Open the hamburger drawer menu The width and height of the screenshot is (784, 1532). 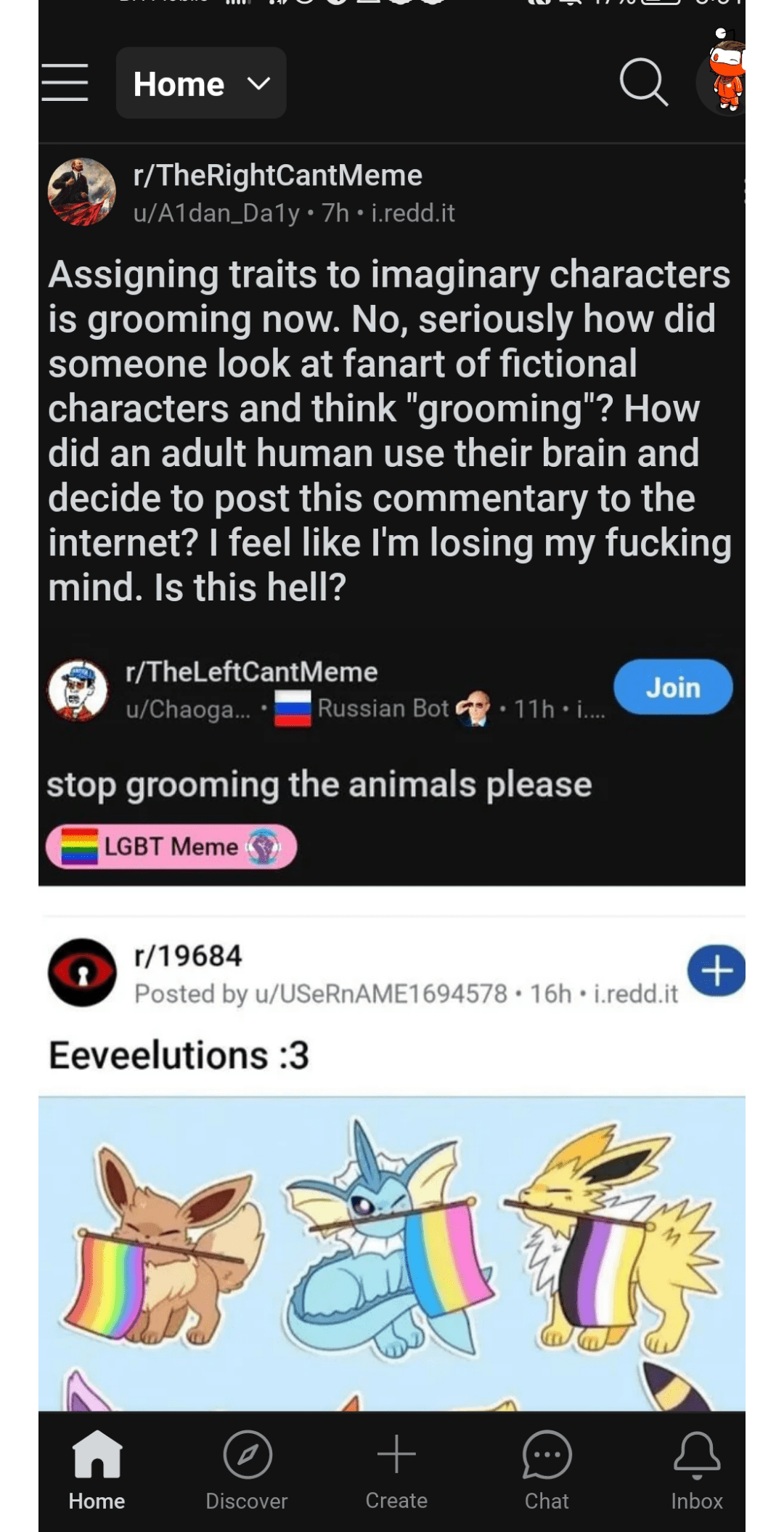tap(65, 83)
